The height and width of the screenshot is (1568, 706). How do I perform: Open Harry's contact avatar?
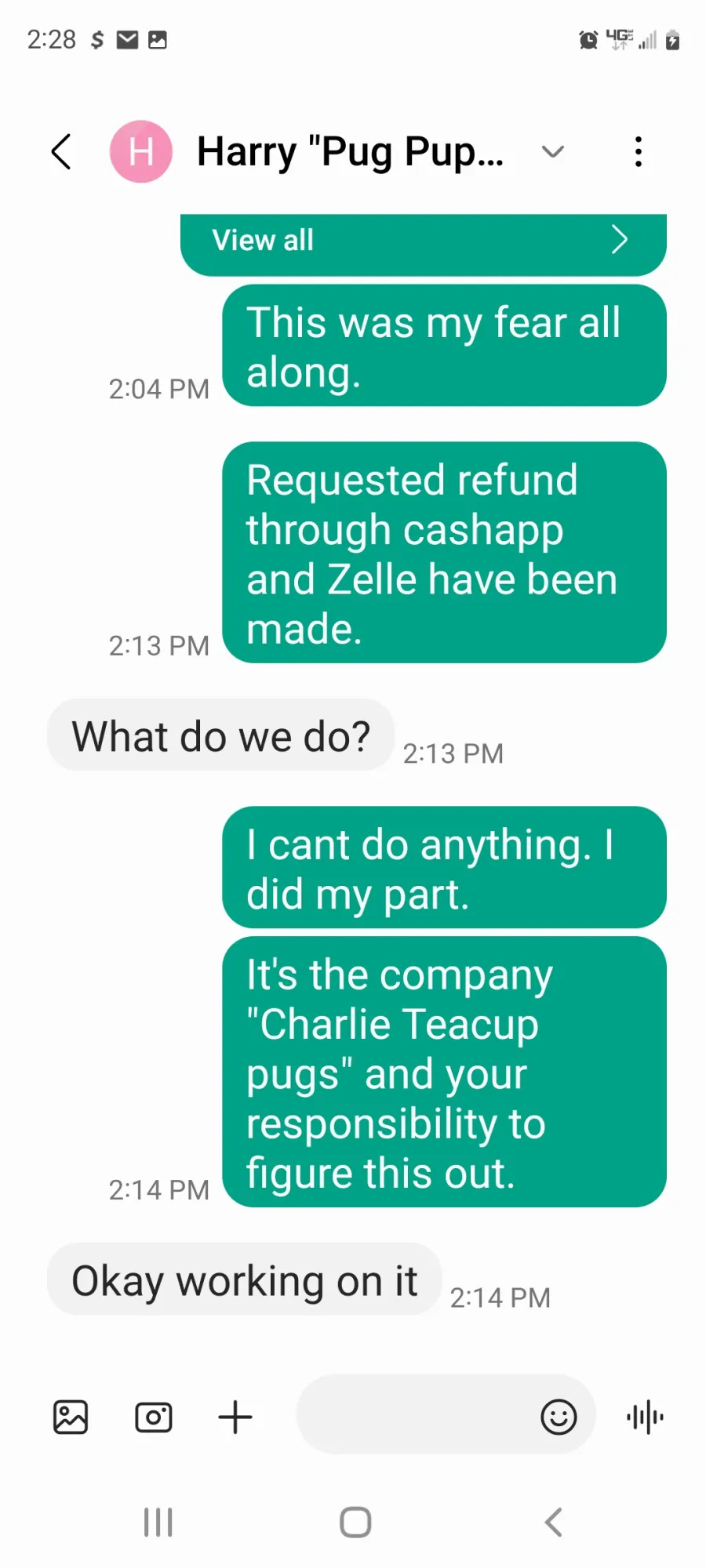141,151
